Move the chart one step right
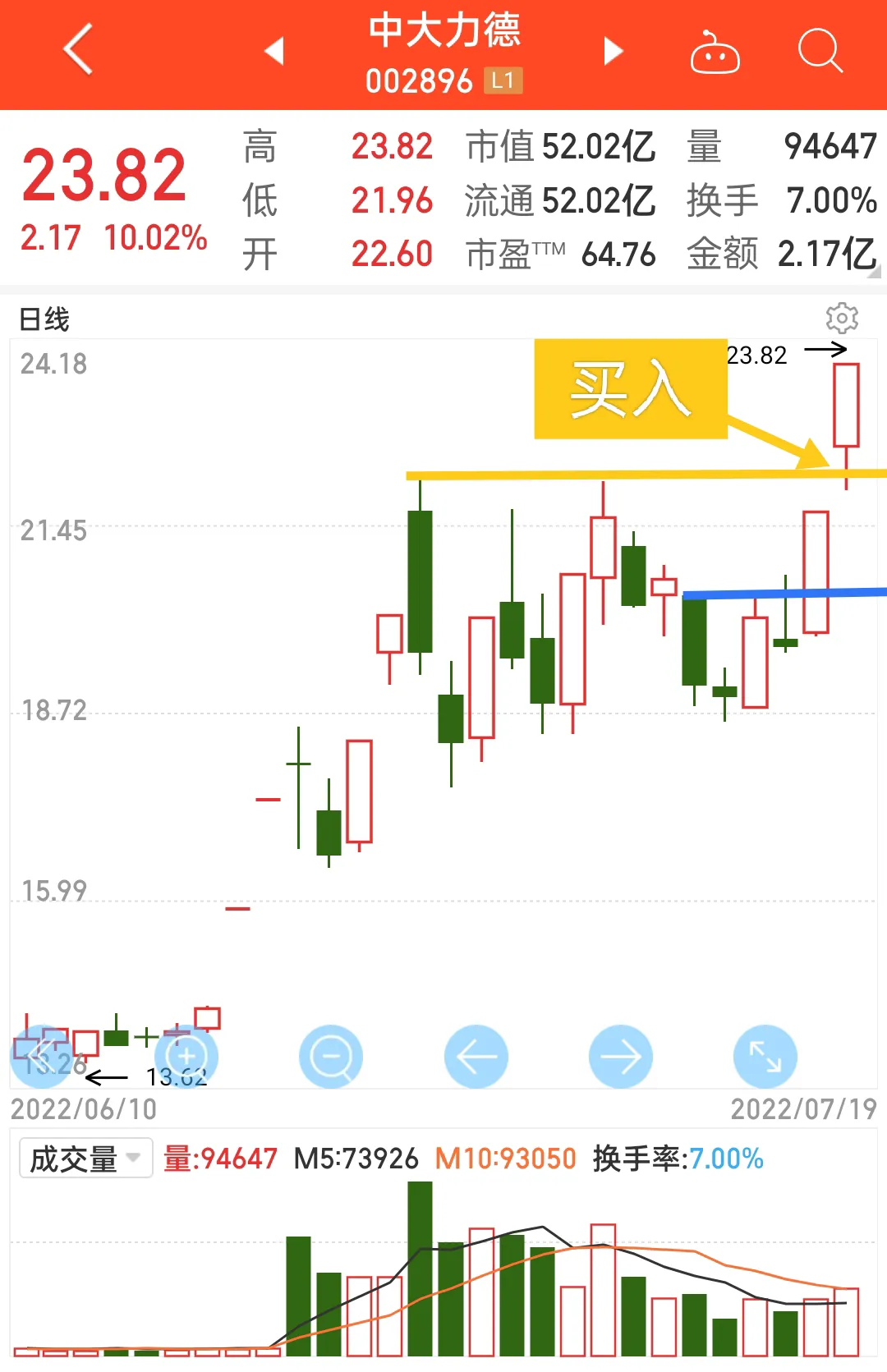Viewport: 887px width, 1372px height. pyautogui.click(x=621, y=1056)
